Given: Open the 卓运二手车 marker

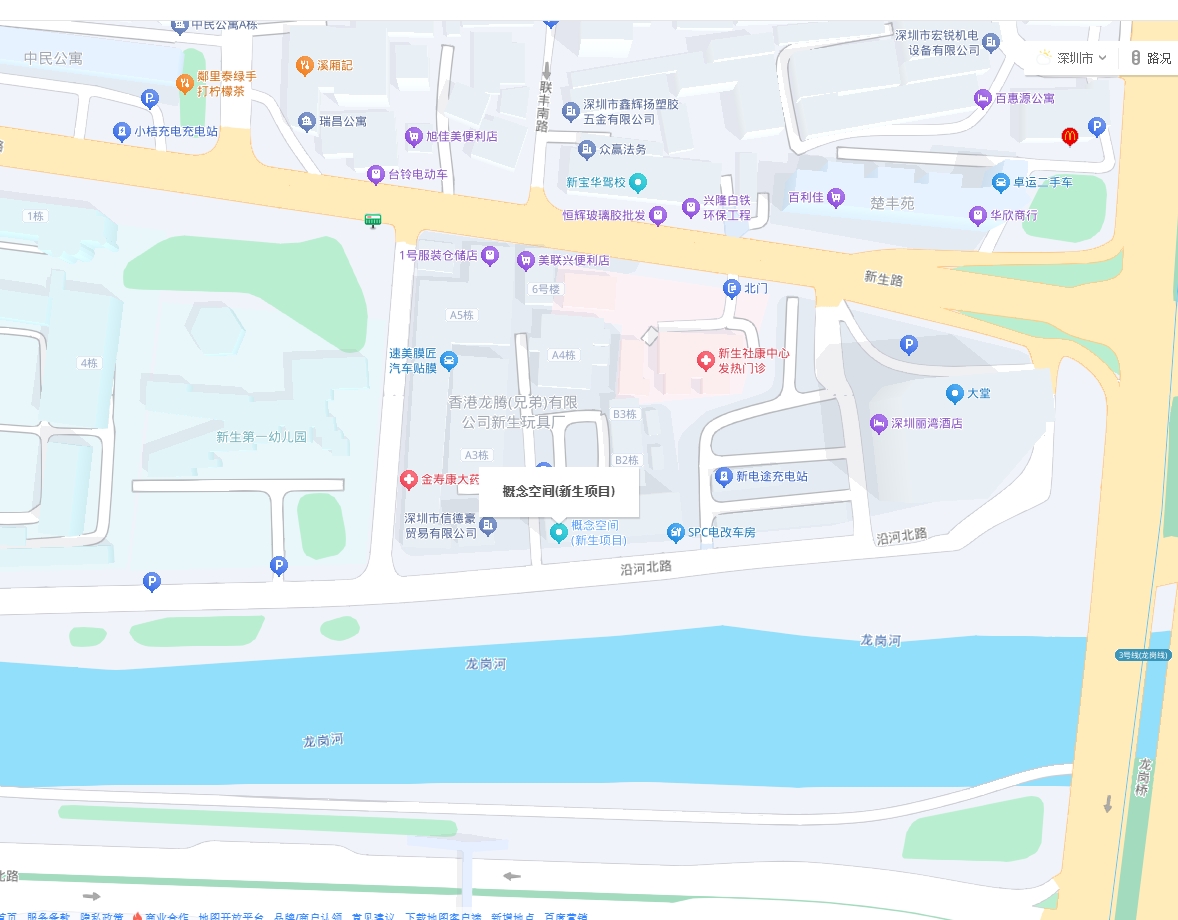Looking at the screenshot, I should point(1000,182).
